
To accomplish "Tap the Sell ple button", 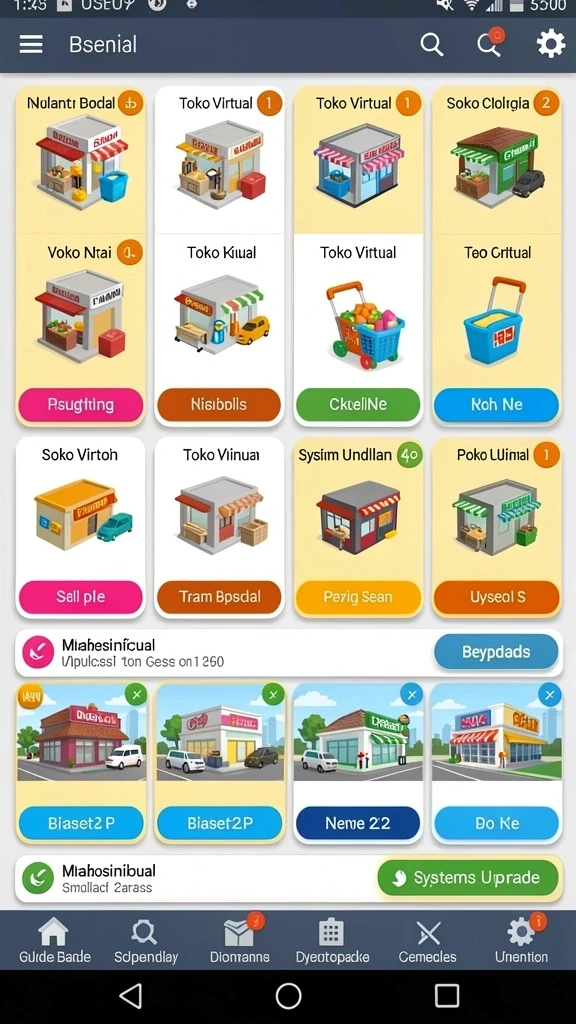I will [80, 597].
